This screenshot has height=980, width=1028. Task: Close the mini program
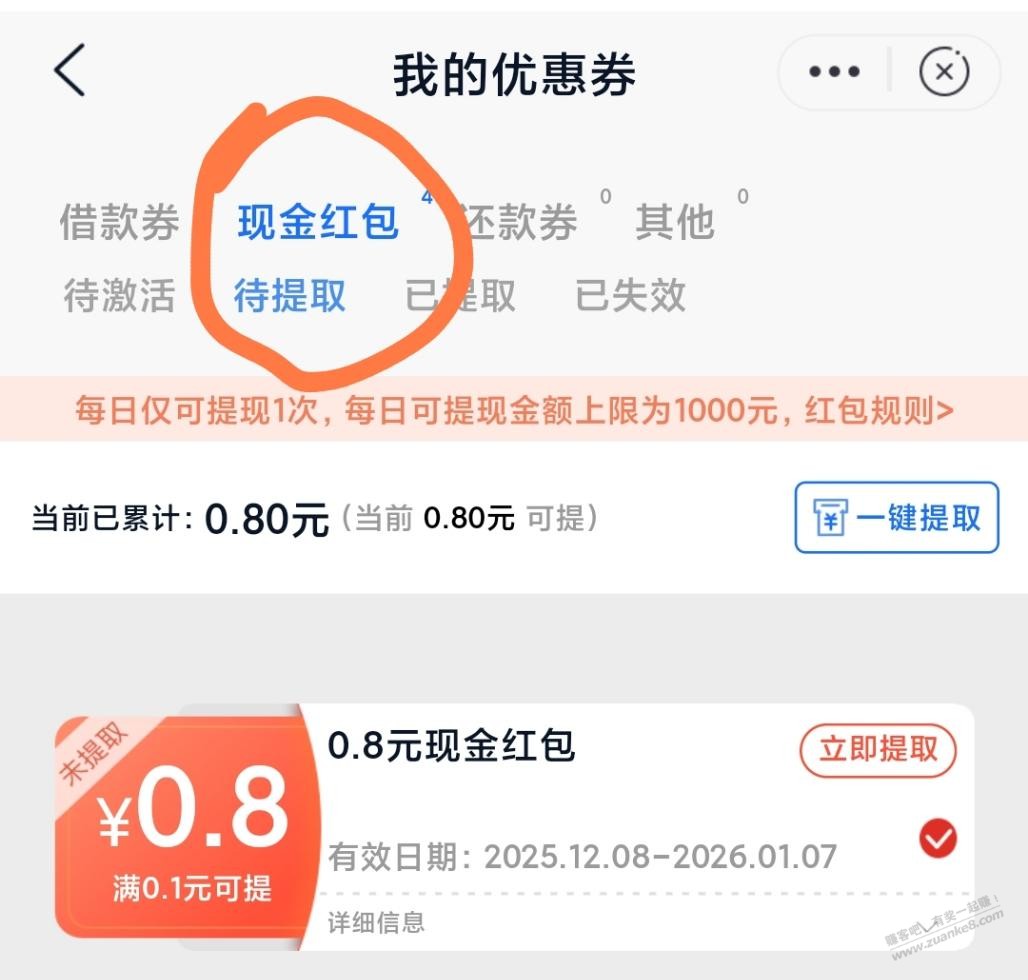coord(944,72)
